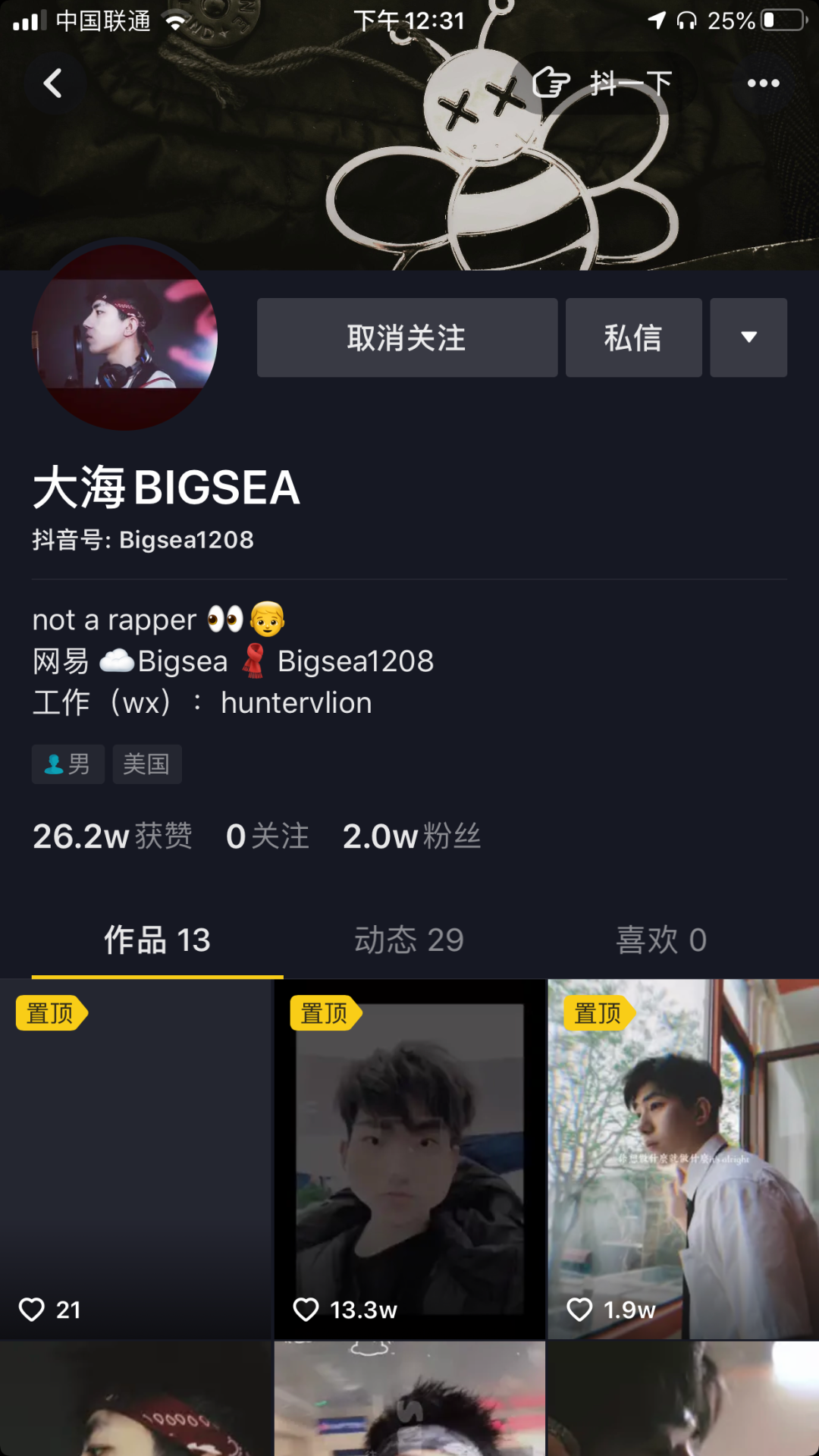The width and height of the screenshot is (819, 1456).
Task: Switch to the 动态 29 tab
Action: point(409,940)
